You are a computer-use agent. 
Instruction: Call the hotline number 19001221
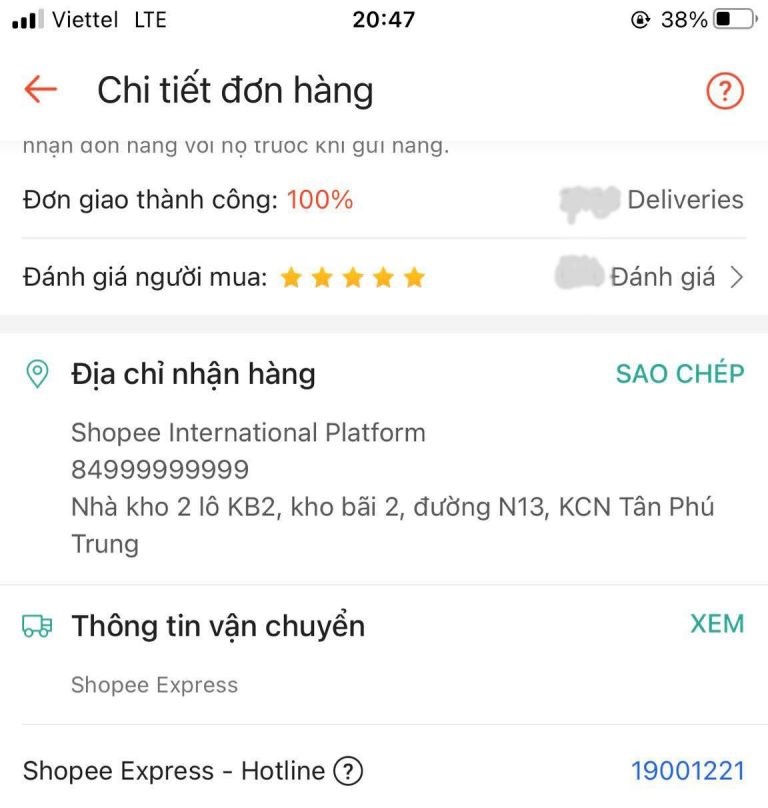coord(688,771)
